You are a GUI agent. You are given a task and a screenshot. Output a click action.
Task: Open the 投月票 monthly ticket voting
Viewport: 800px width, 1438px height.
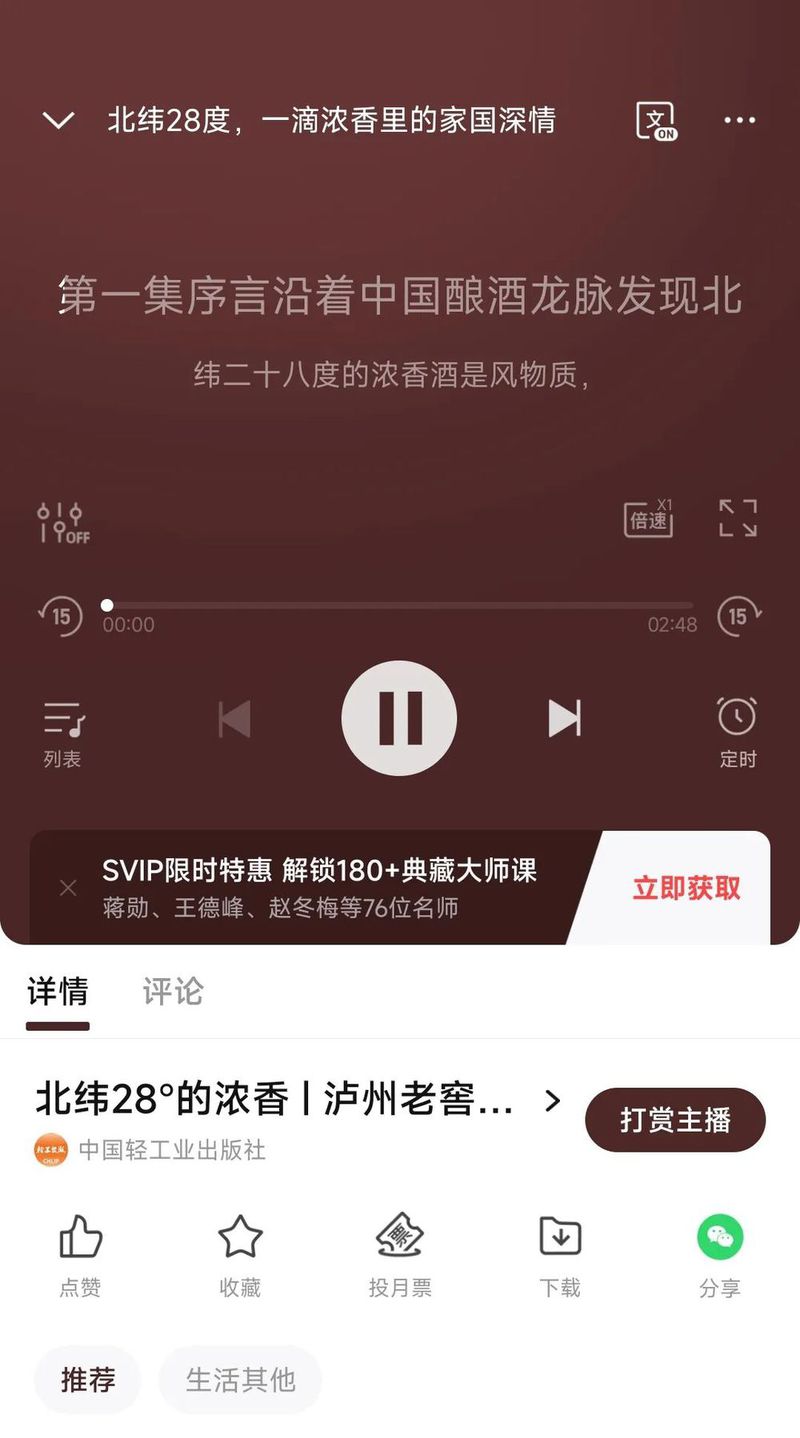pyautogui.click(x=399, y=1253)
